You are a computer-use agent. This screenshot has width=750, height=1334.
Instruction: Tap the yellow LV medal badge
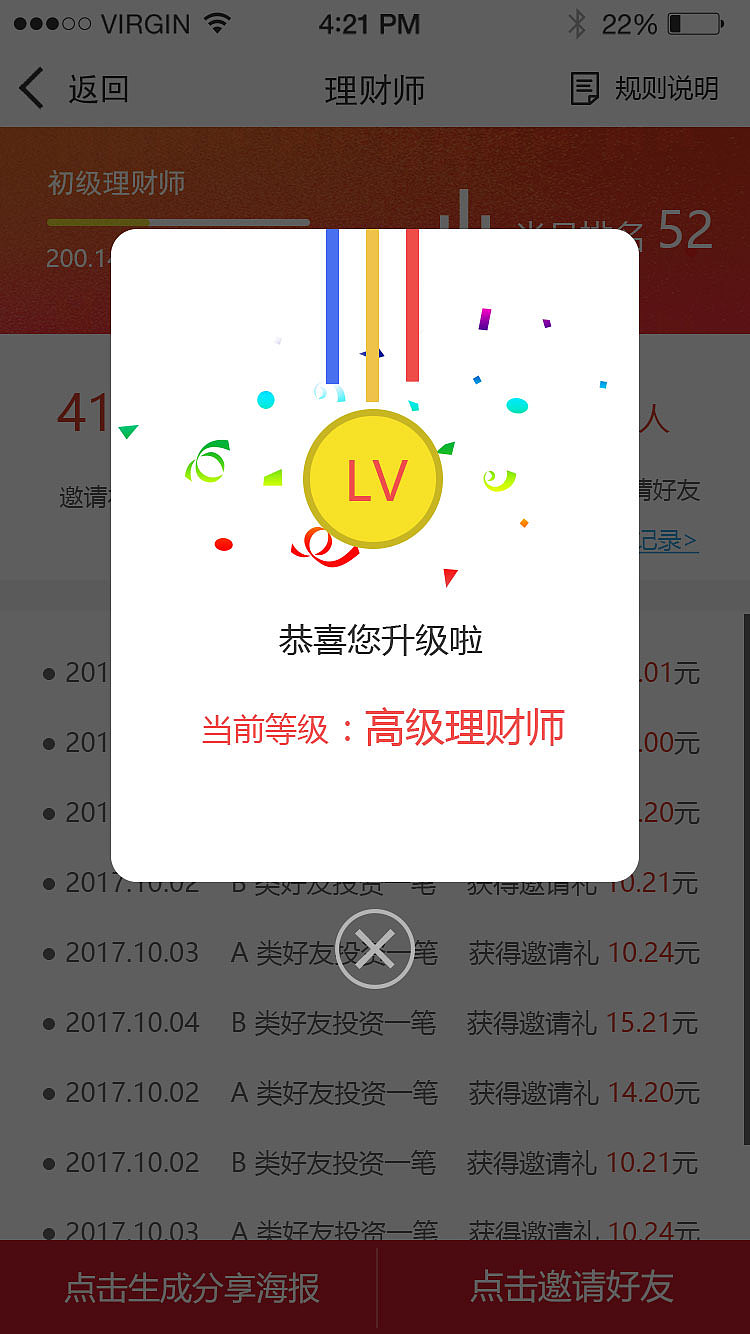click(374, 478)
